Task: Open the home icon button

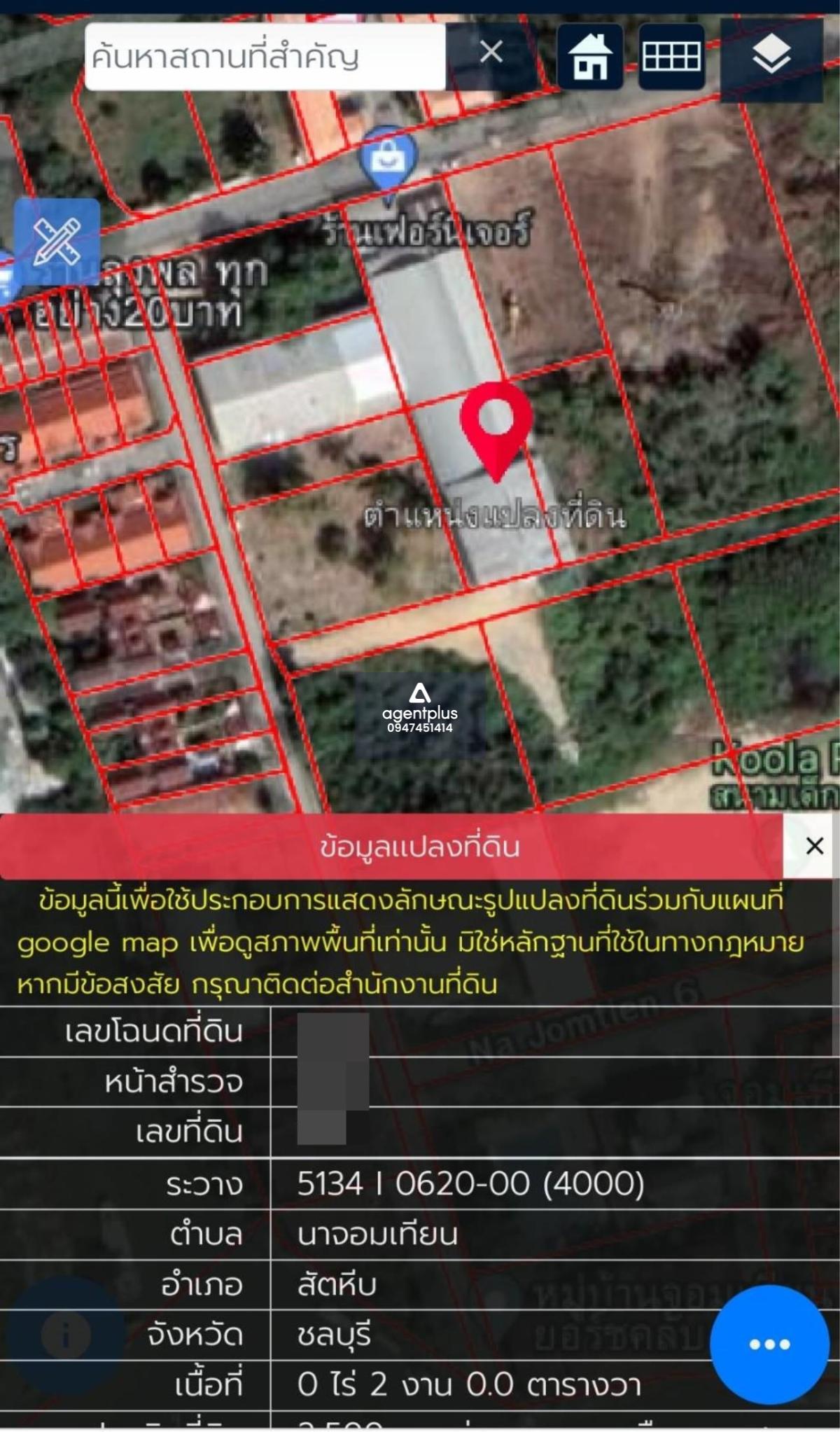Action: [x=590, y=57]
